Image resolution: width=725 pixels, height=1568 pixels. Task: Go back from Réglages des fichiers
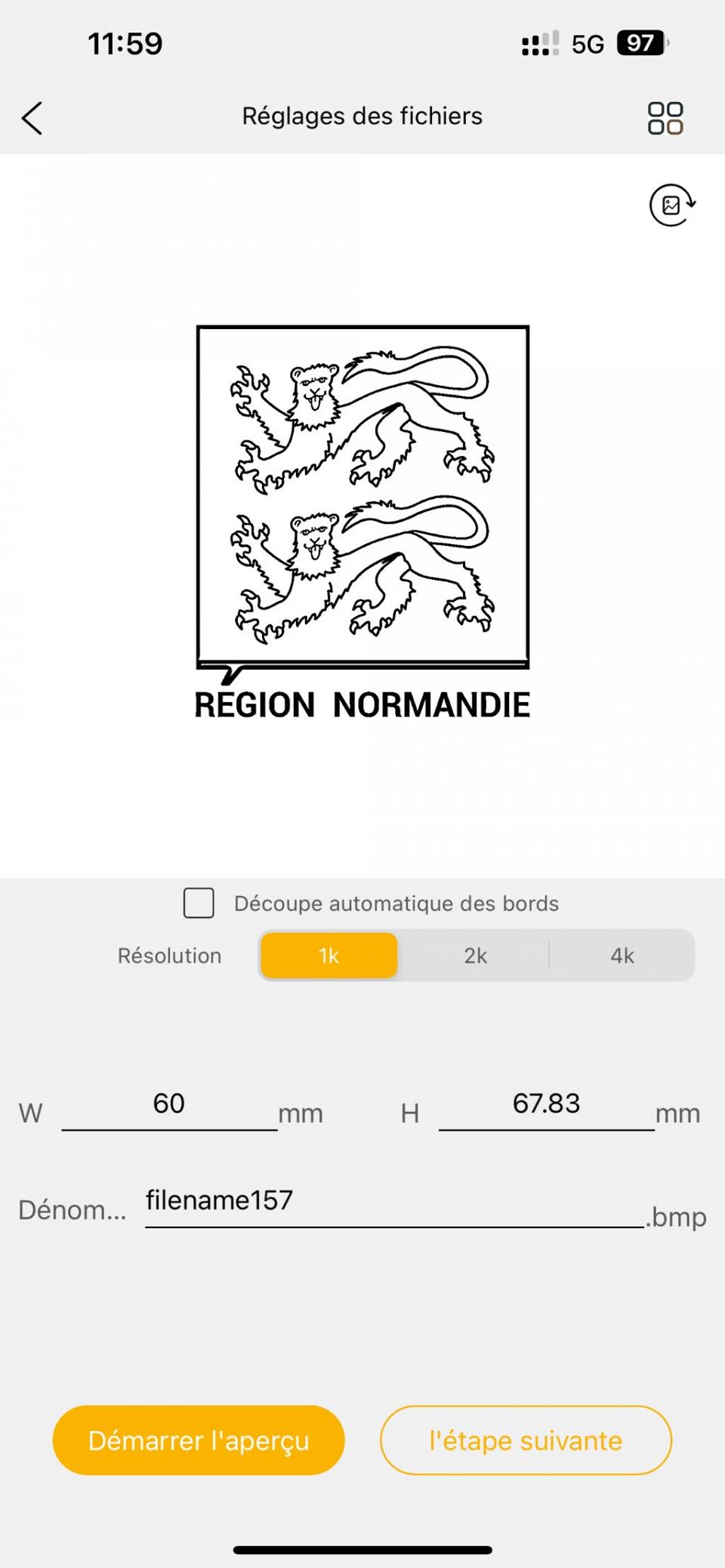pyautogui.click(x=32, y=119)
